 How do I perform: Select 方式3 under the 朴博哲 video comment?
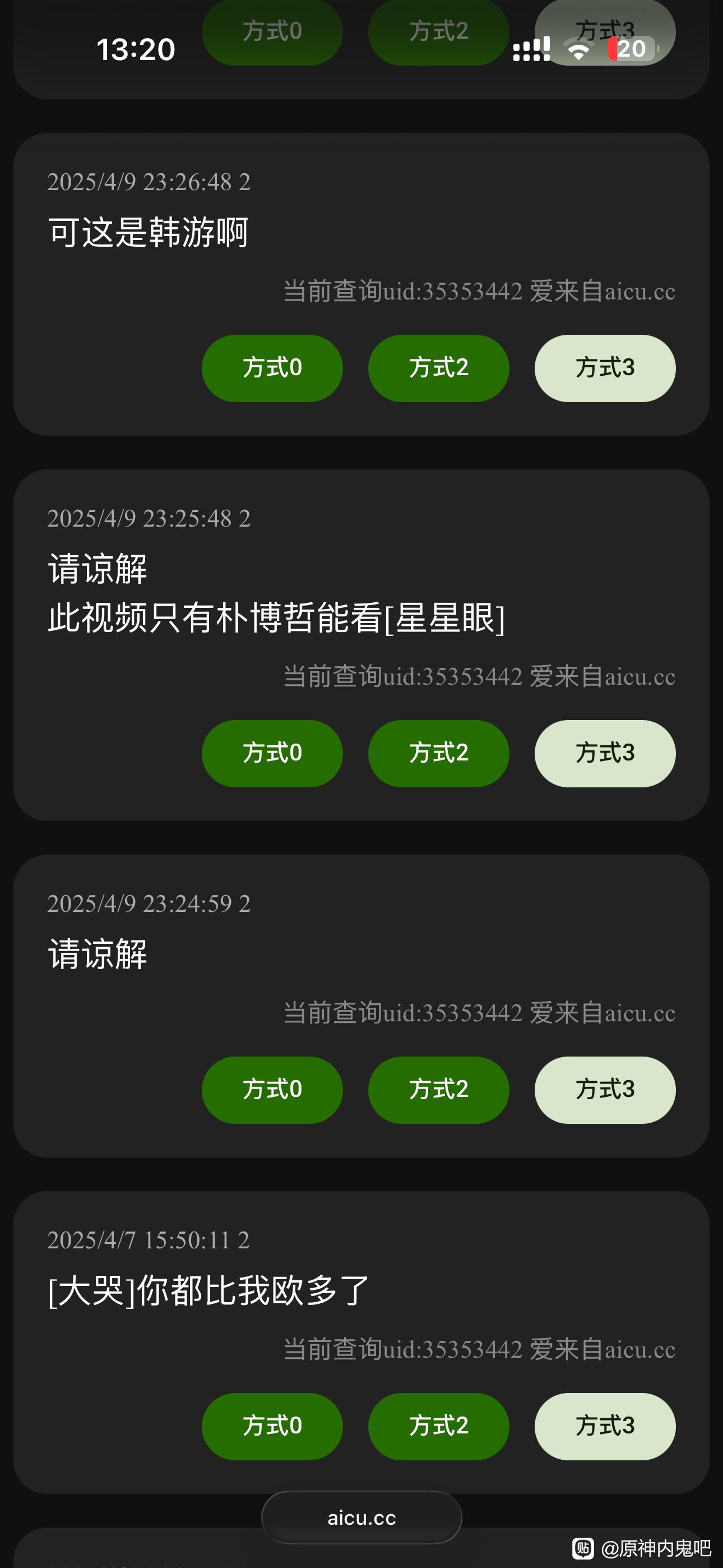(x=605, y=754)
